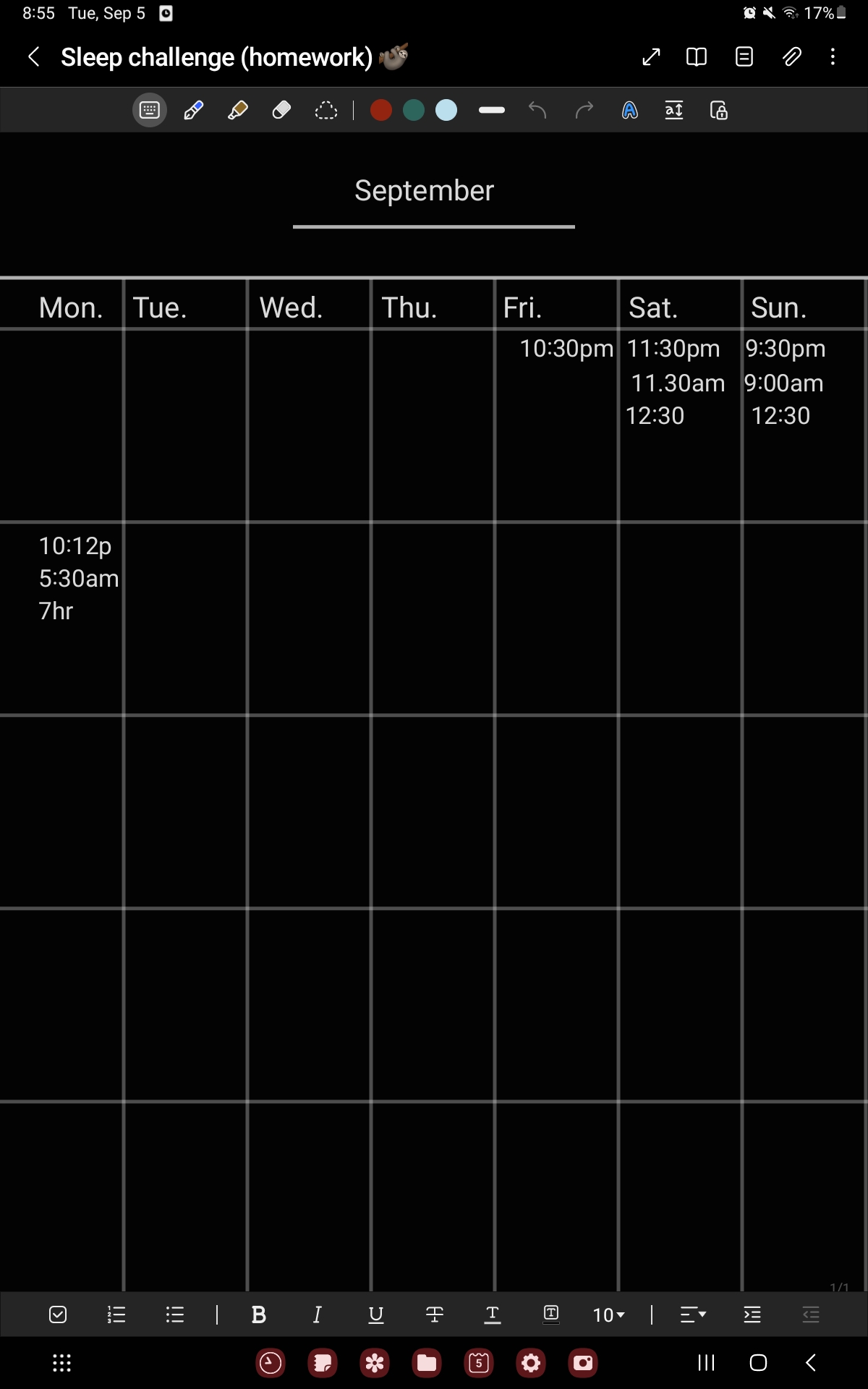
Task: Pick the teal green pen color
Action: (413, 111)
